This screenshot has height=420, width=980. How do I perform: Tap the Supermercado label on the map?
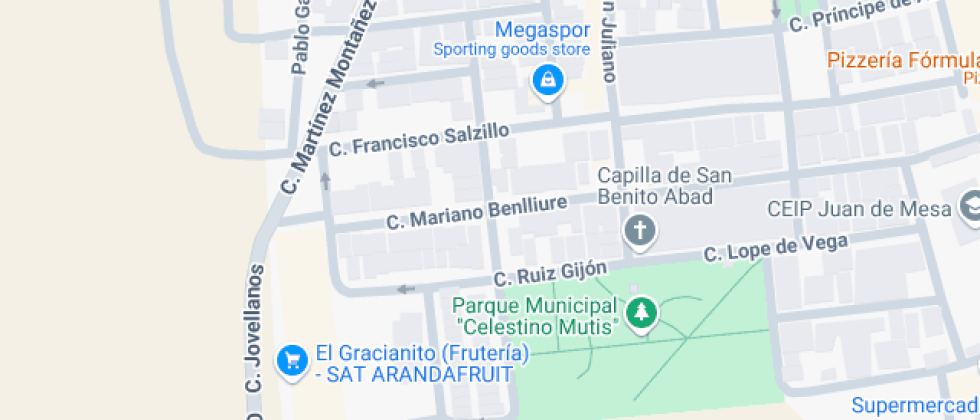click(915, 405)
